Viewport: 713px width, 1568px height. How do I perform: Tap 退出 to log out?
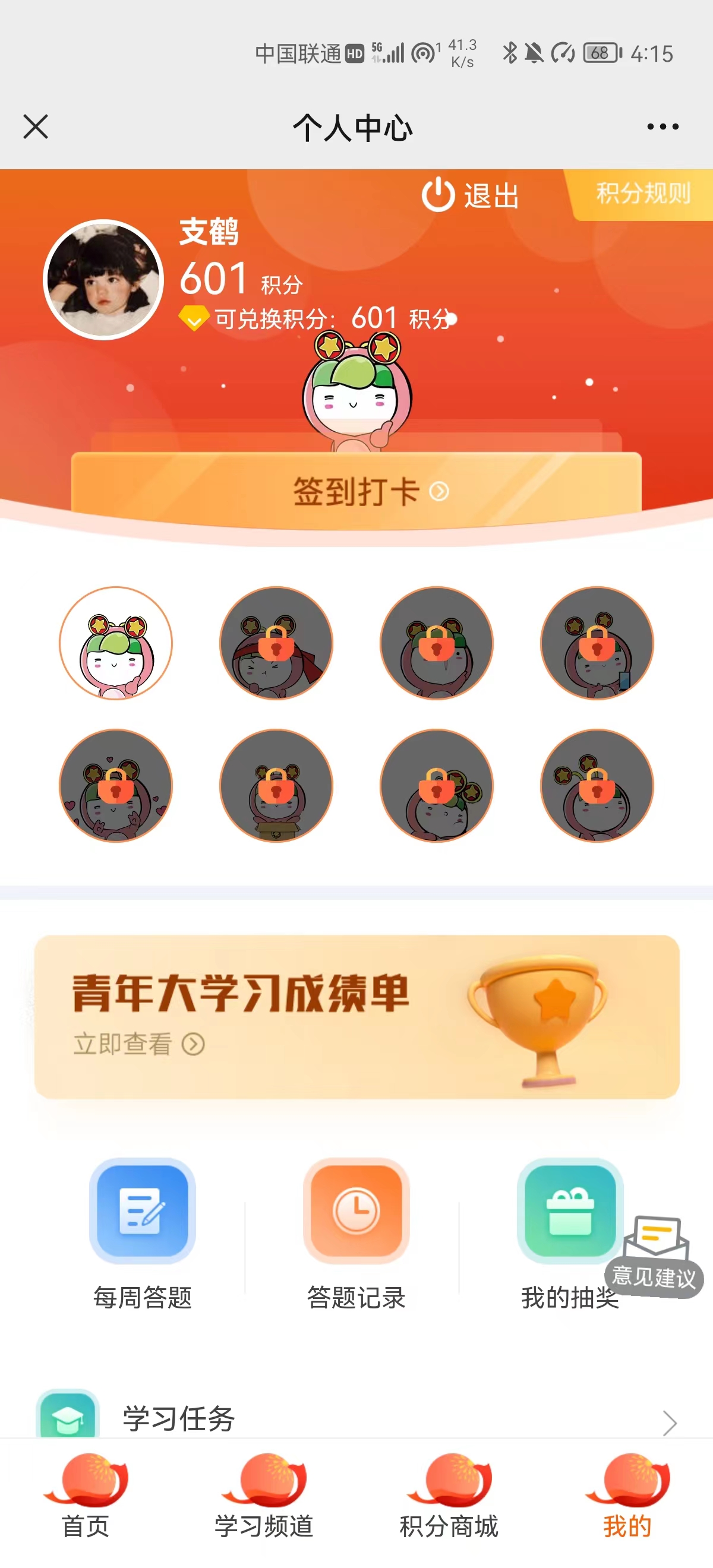pyautogui.click(x=470, y=195)
